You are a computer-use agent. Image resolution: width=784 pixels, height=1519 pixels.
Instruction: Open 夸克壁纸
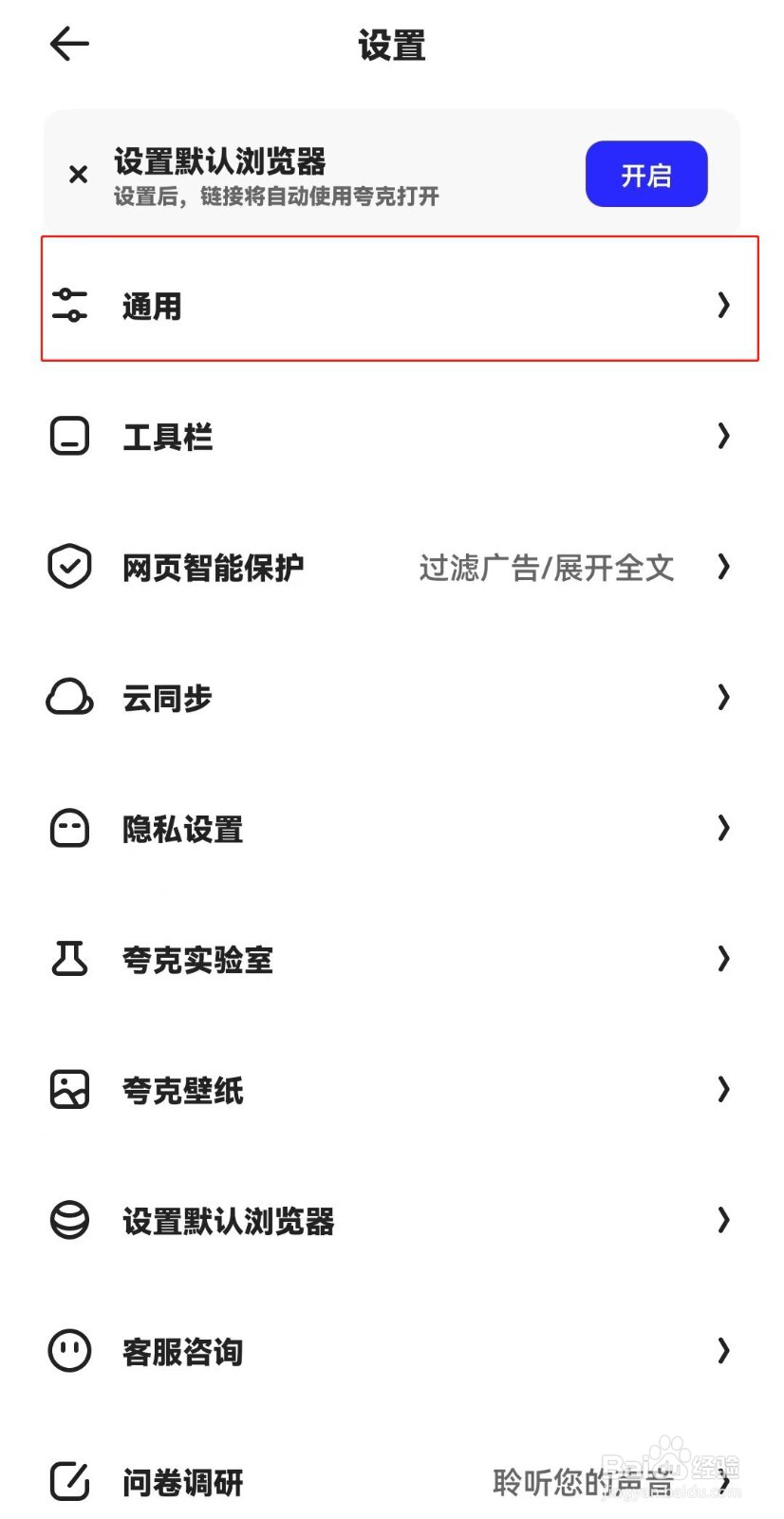pos(392,1090)
